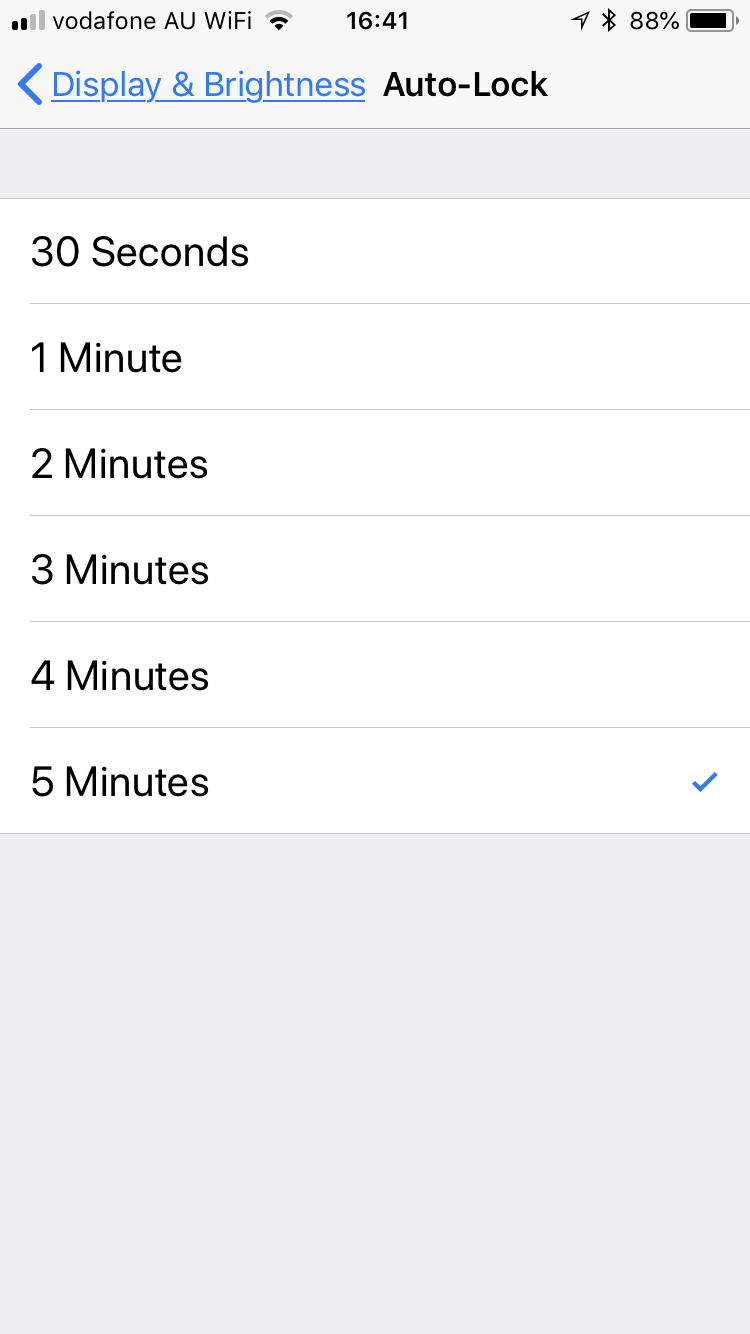Go back to Display & Brightness
Viewport: 750px width, 1334px height.
[192, 85]
